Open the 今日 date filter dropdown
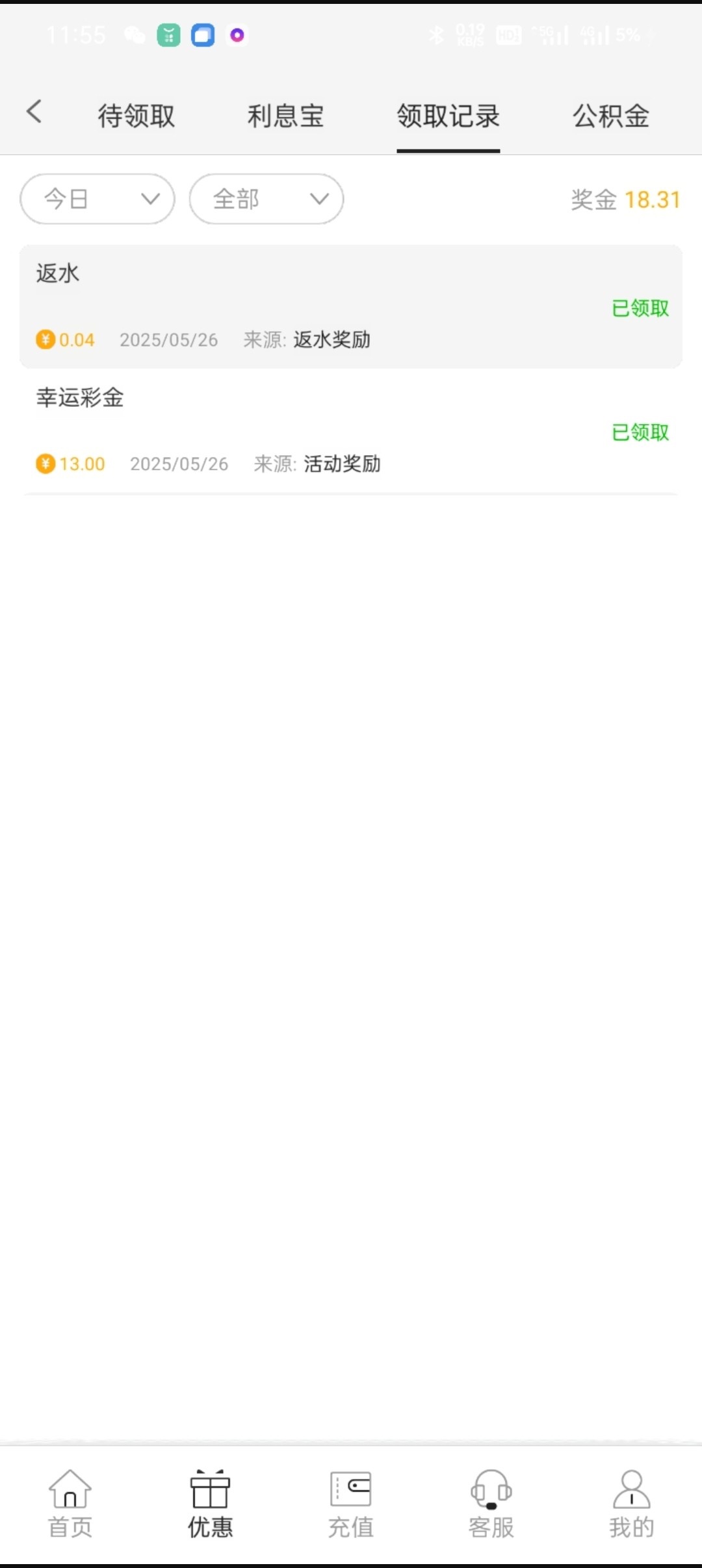This screenshot has height=1568, width=702. [x=97, y=199]
